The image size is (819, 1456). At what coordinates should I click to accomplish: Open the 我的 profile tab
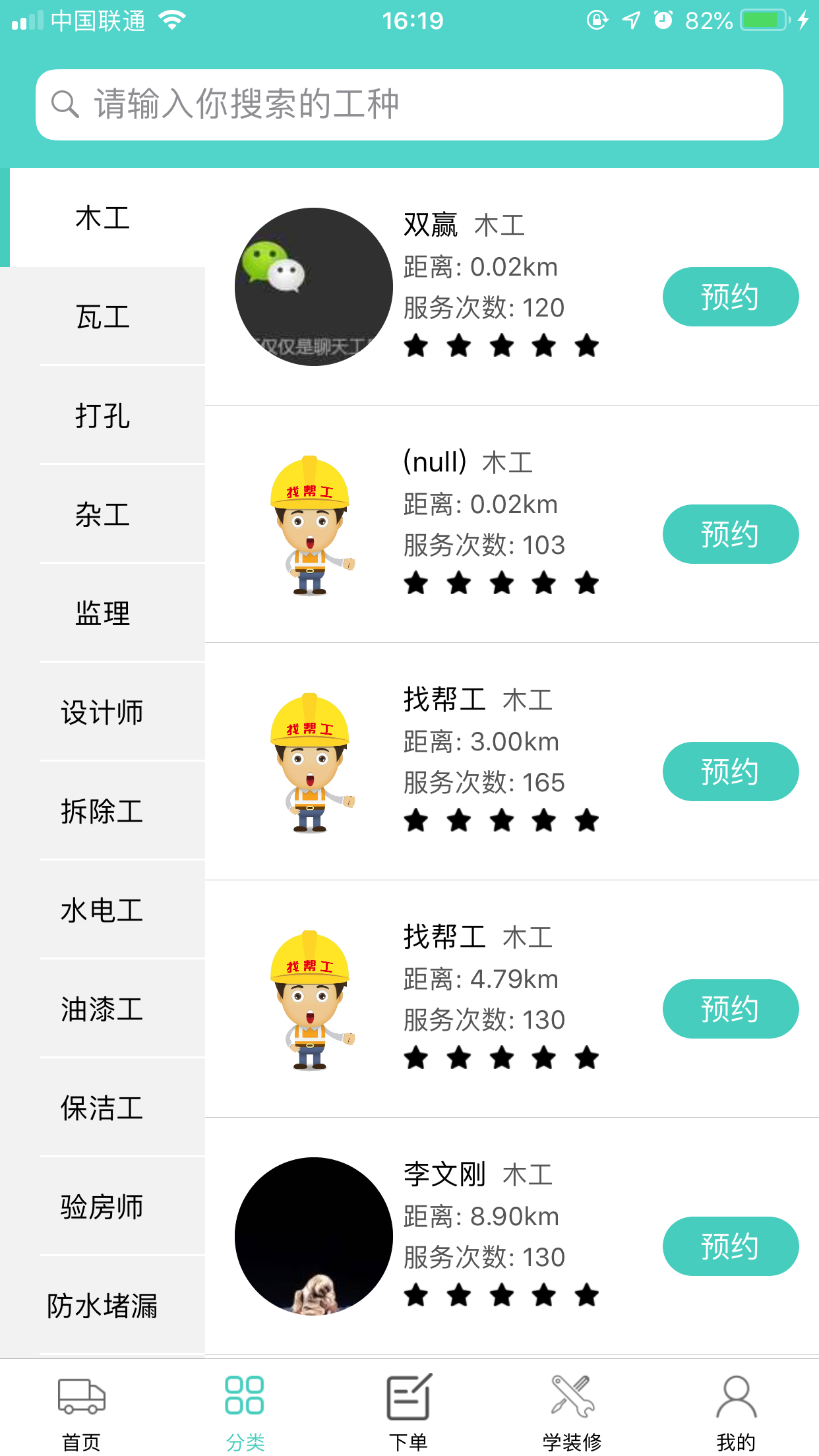coord(736,1411)
